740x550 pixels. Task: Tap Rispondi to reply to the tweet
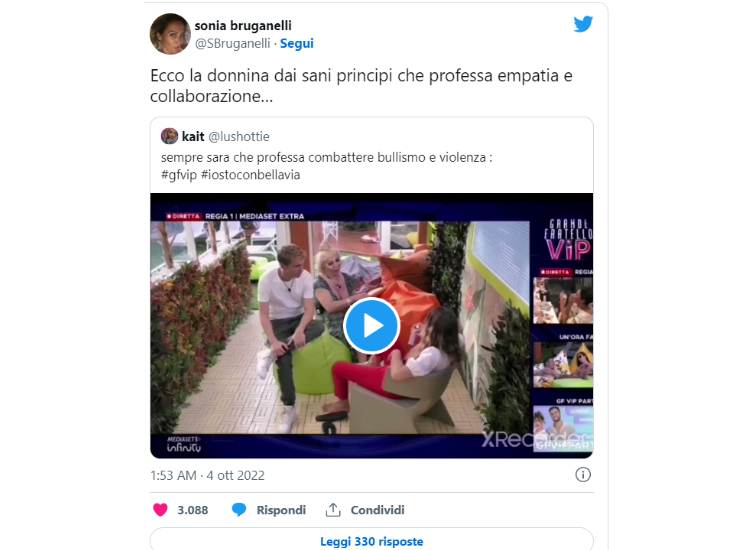coord(270,510)
